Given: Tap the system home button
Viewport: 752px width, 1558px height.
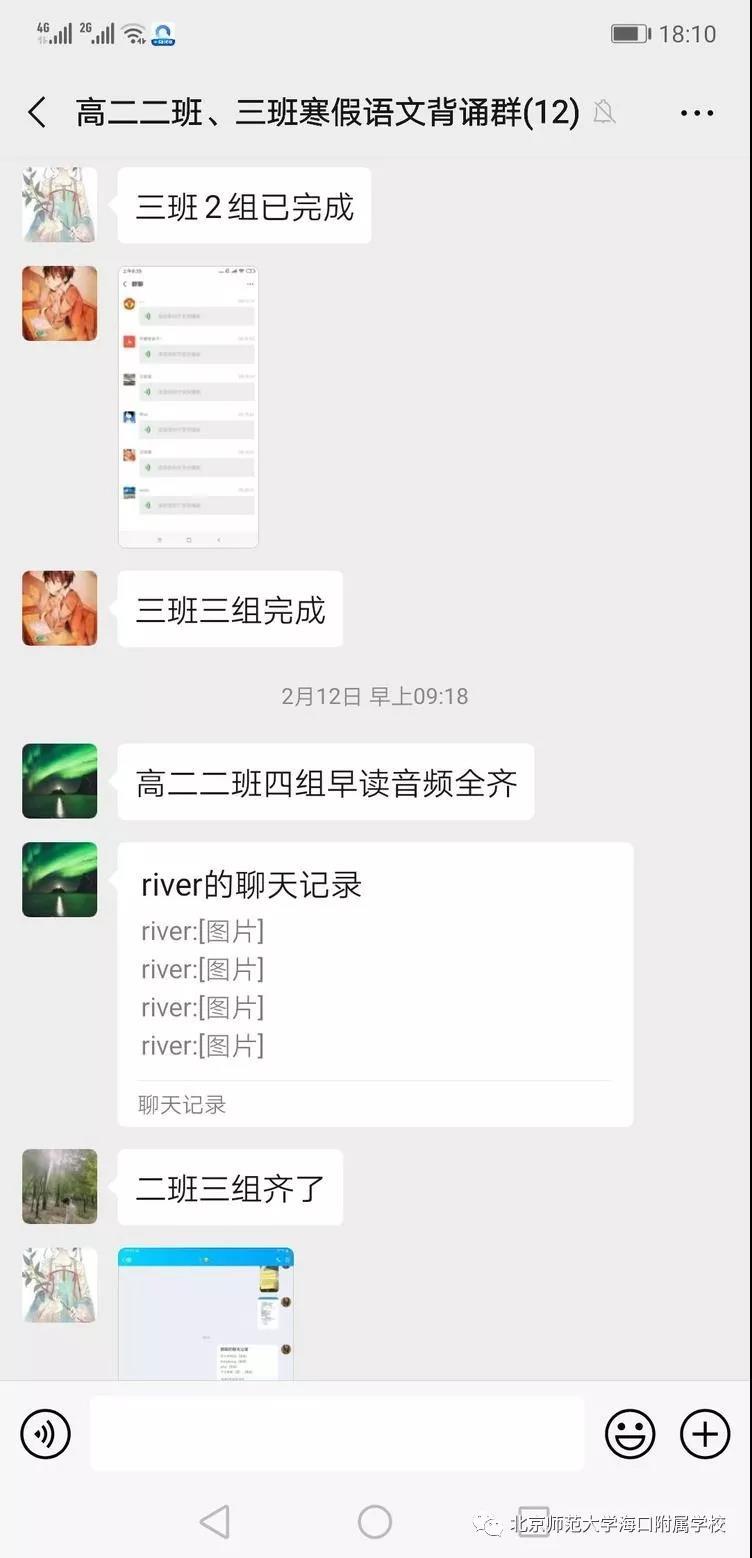Looking at the screenshot, I should (375, 1521).
